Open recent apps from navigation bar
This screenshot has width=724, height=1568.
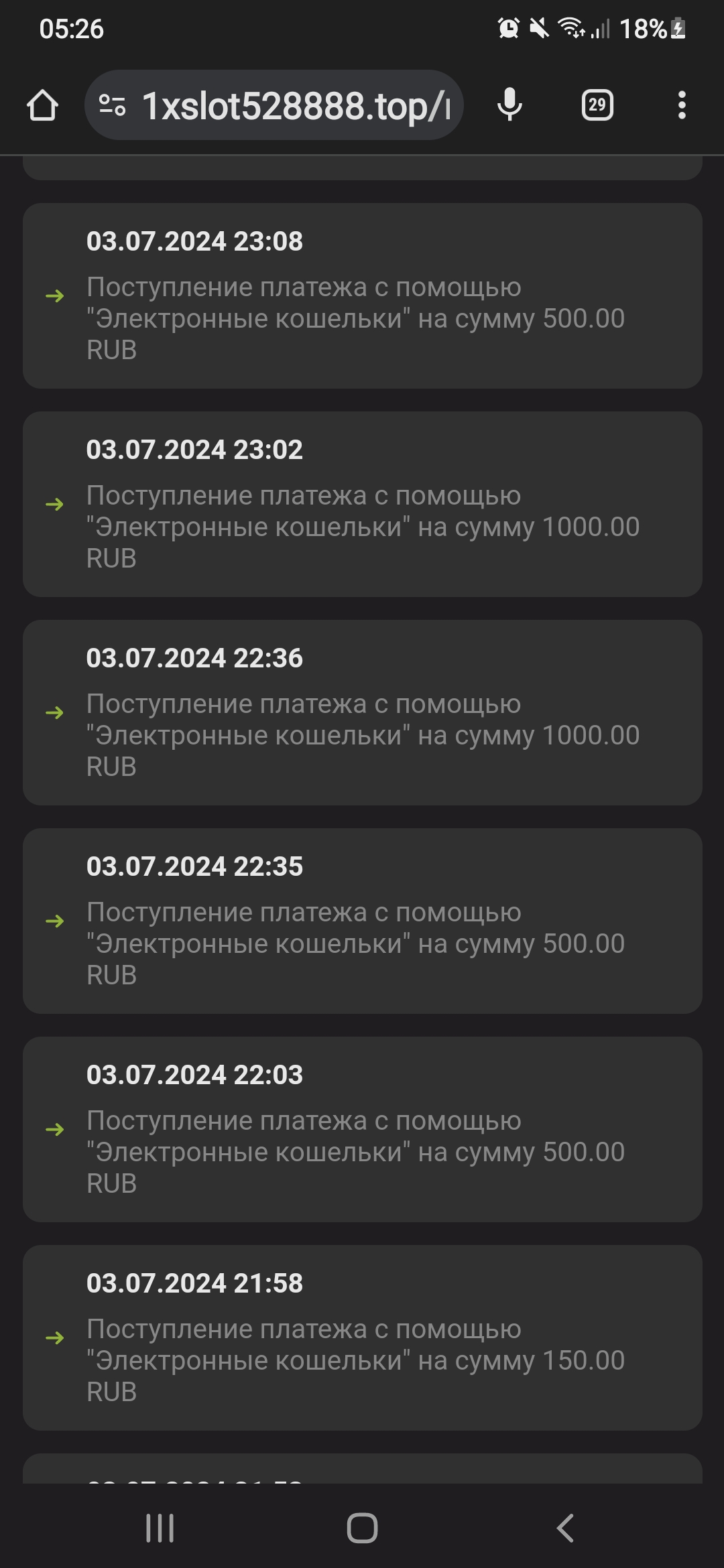160,1528
